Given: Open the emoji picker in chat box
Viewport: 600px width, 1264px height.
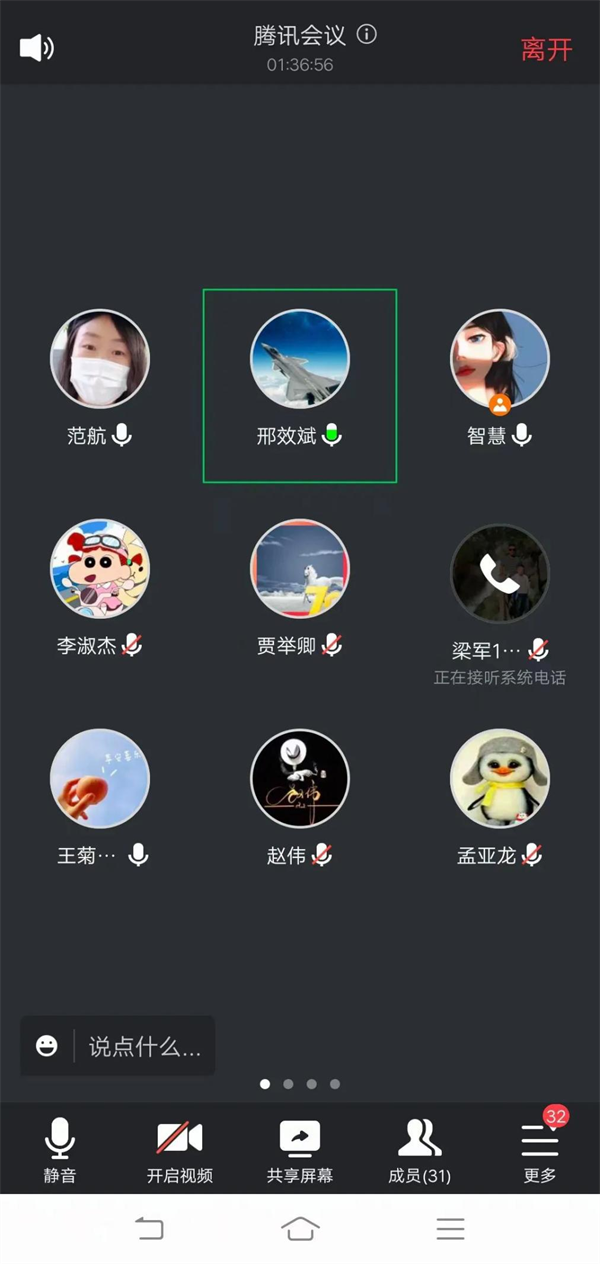Looking at the screenshot, I should [x=47, y=1046].
